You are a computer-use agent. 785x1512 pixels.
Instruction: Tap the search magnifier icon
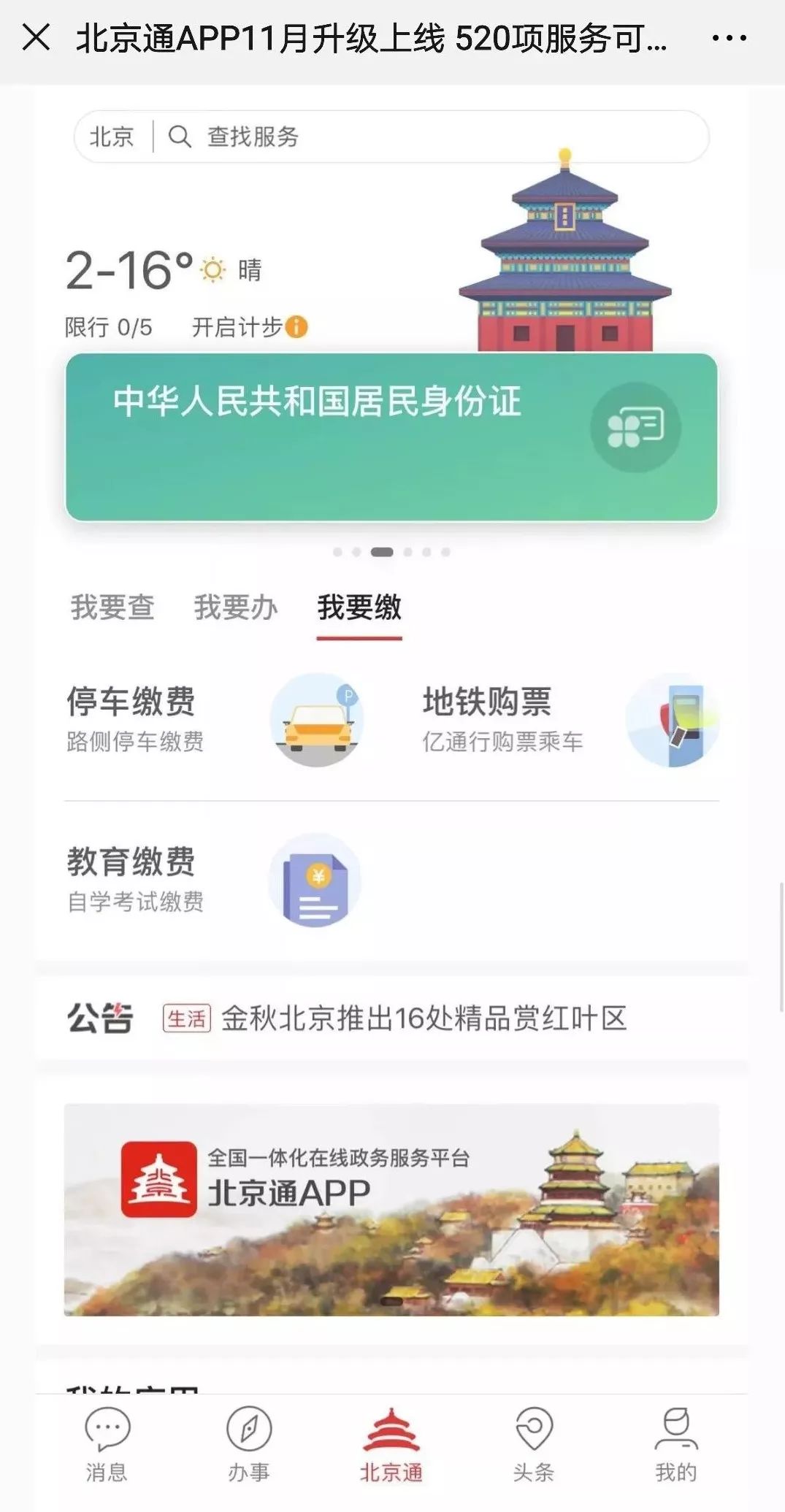pos(180,137)
